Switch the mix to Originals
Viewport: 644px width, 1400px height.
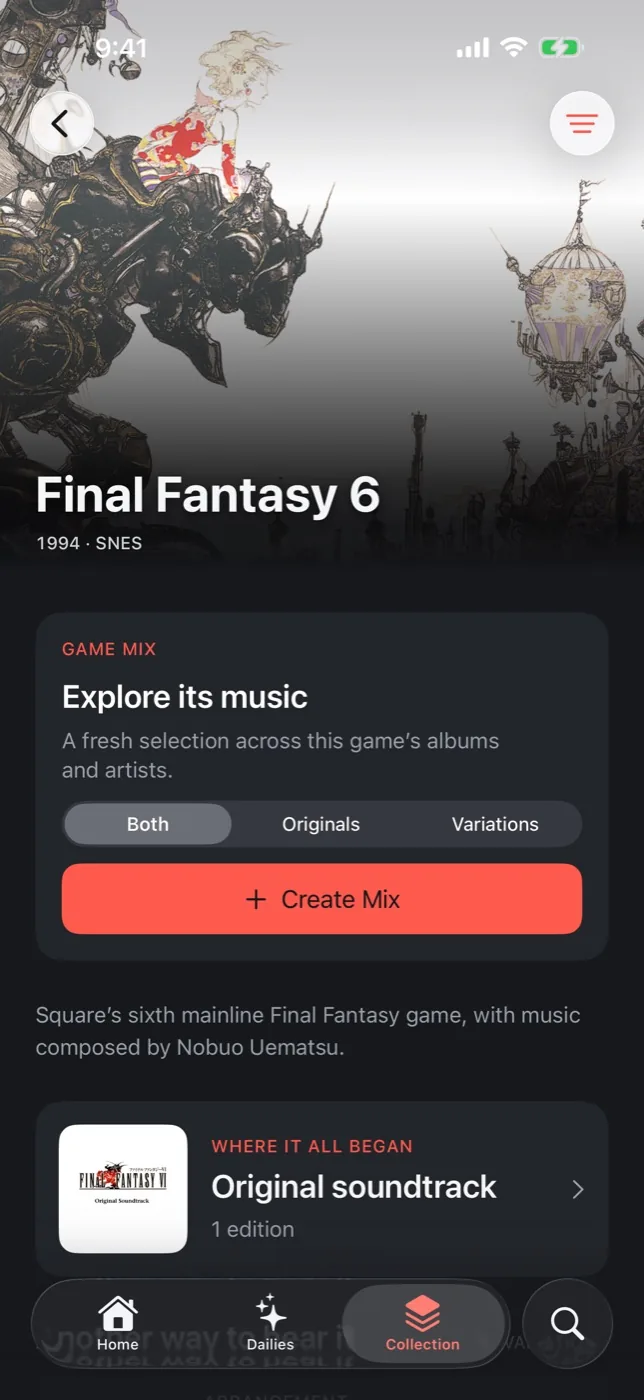coord(321,824)
